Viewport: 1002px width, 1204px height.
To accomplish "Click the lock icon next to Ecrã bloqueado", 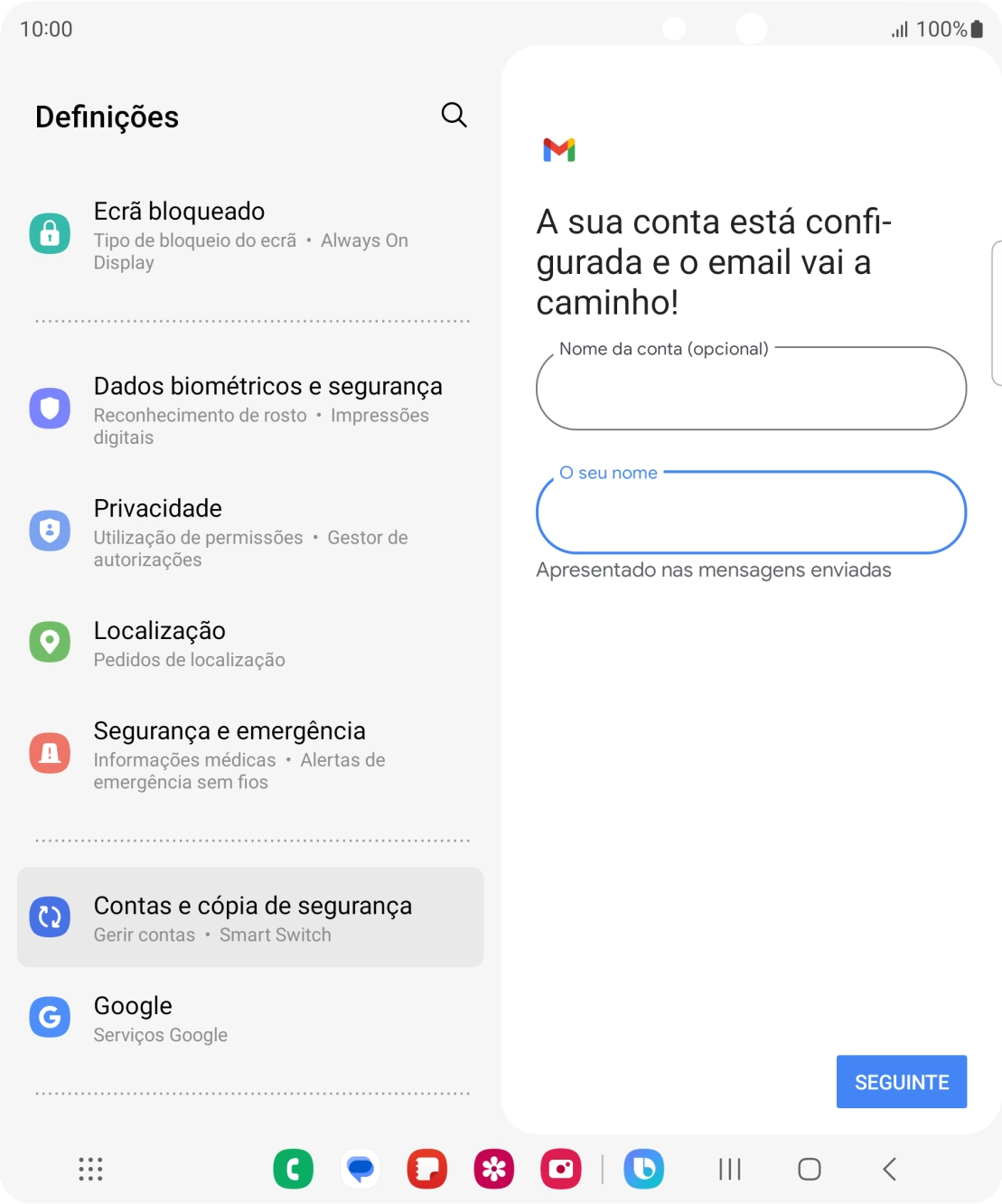I will point(50,232).
